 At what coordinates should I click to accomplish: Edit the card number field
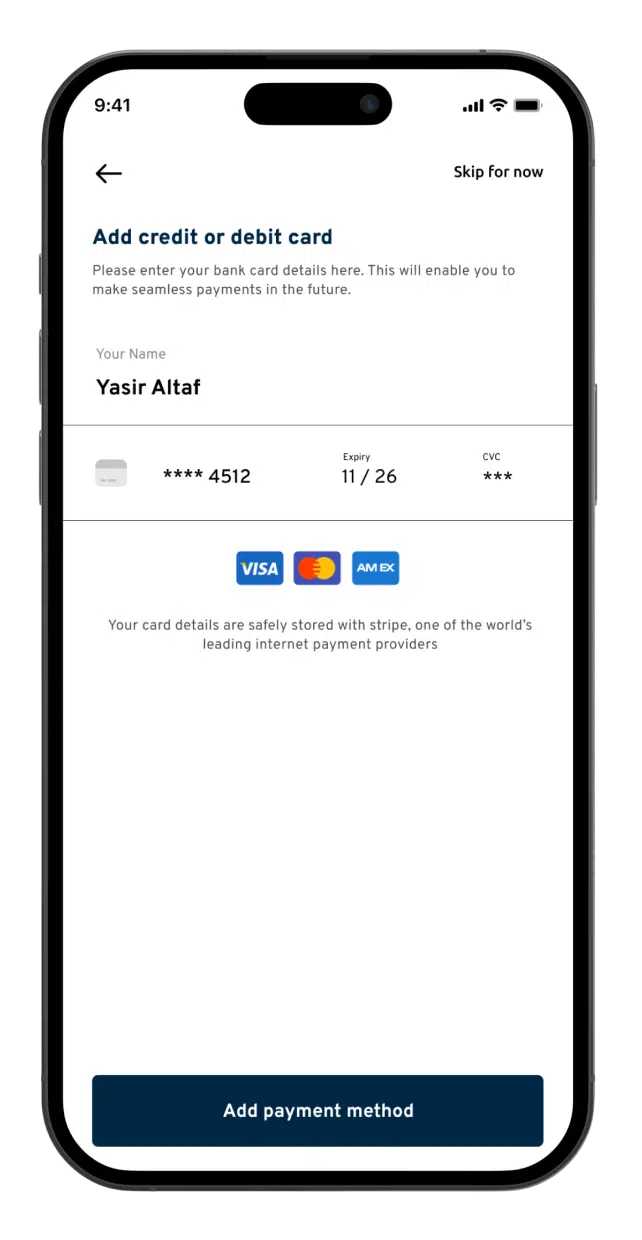[207, 476]
